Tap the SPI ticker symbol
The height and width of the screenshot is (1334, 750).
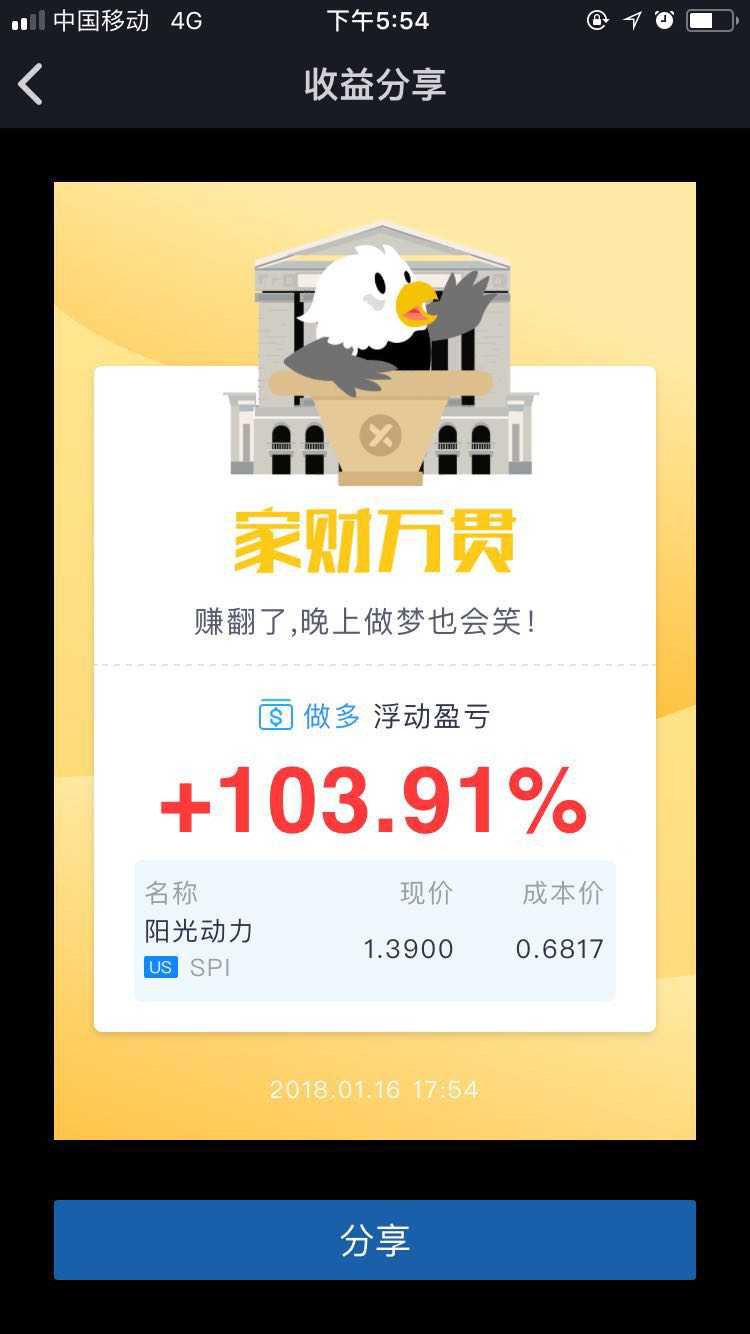[x=212, y=966]
